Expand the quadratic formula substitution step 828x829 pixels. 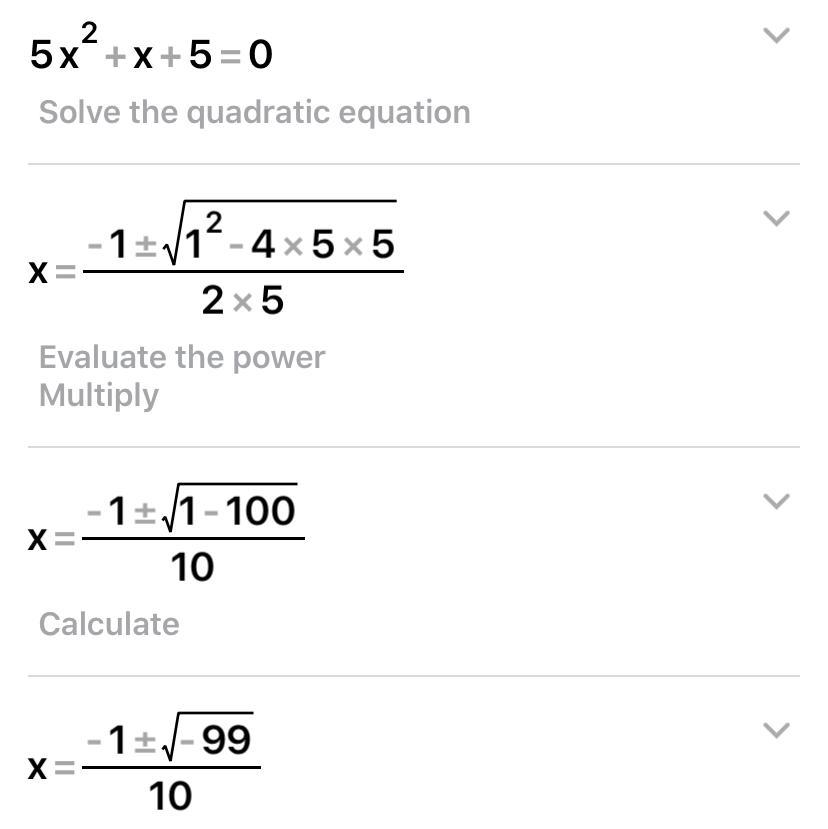coord(776,218)
